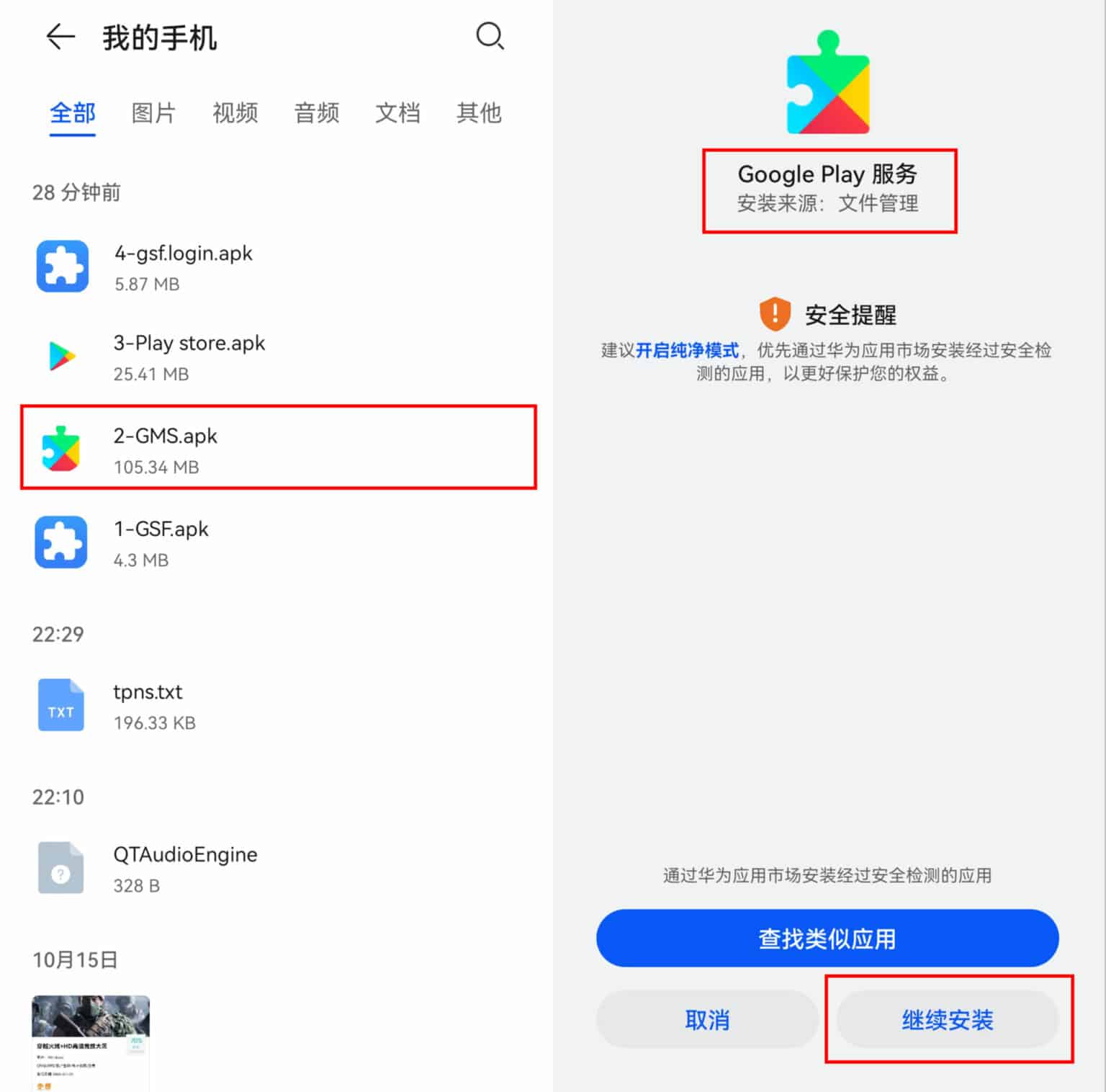Tap the 查找类似应用 button
This screenshot has width=1106, height=1092.
tap(827, 939)
